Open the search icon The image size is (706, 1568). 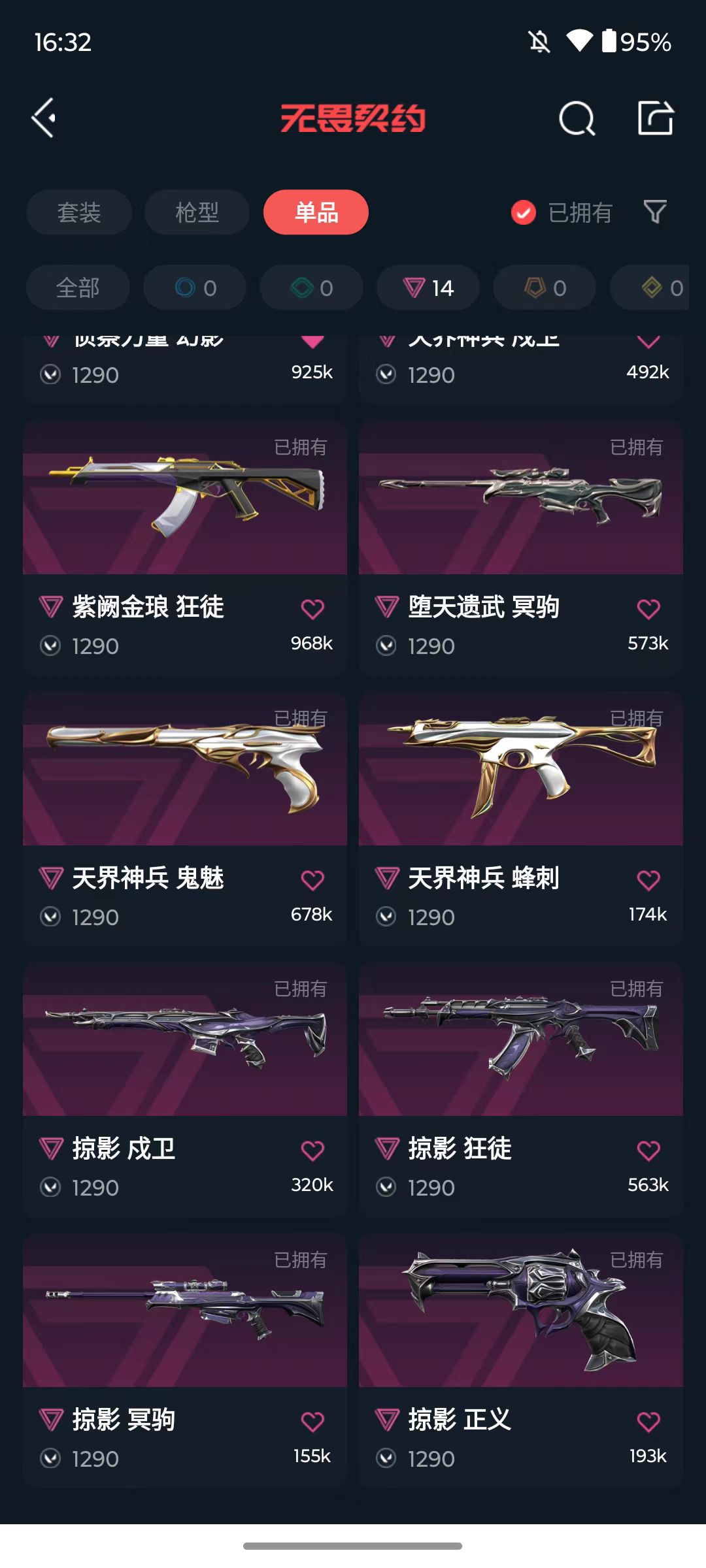[x=577, y=118]
